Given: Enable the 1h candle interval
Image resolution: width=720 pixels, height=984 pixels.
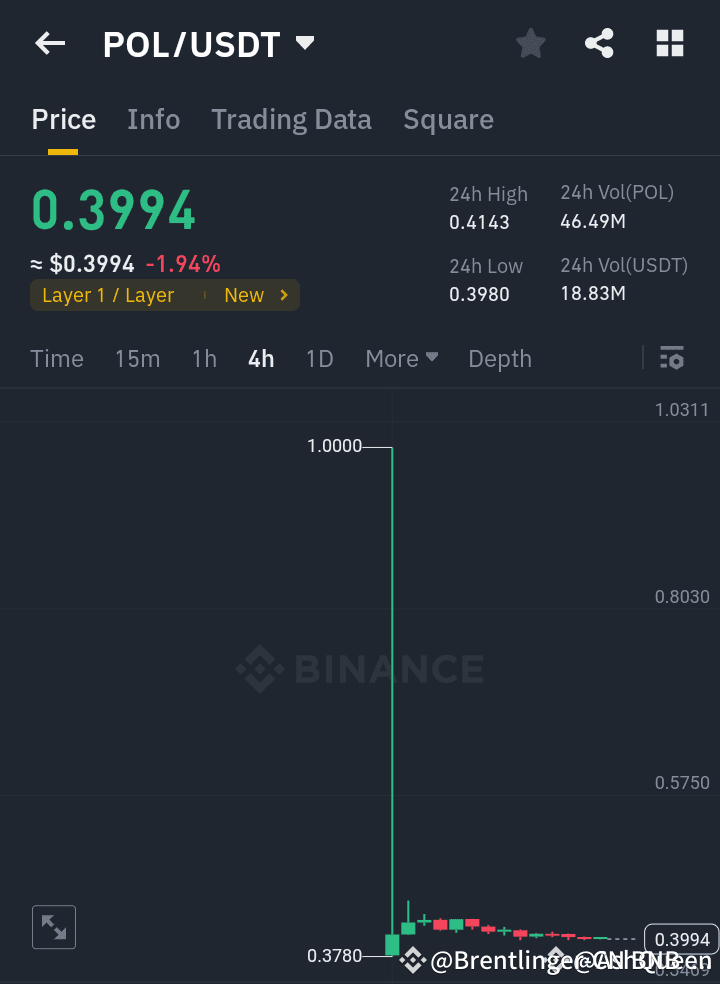Looking at the screenshot, I should tap(204, 358).
